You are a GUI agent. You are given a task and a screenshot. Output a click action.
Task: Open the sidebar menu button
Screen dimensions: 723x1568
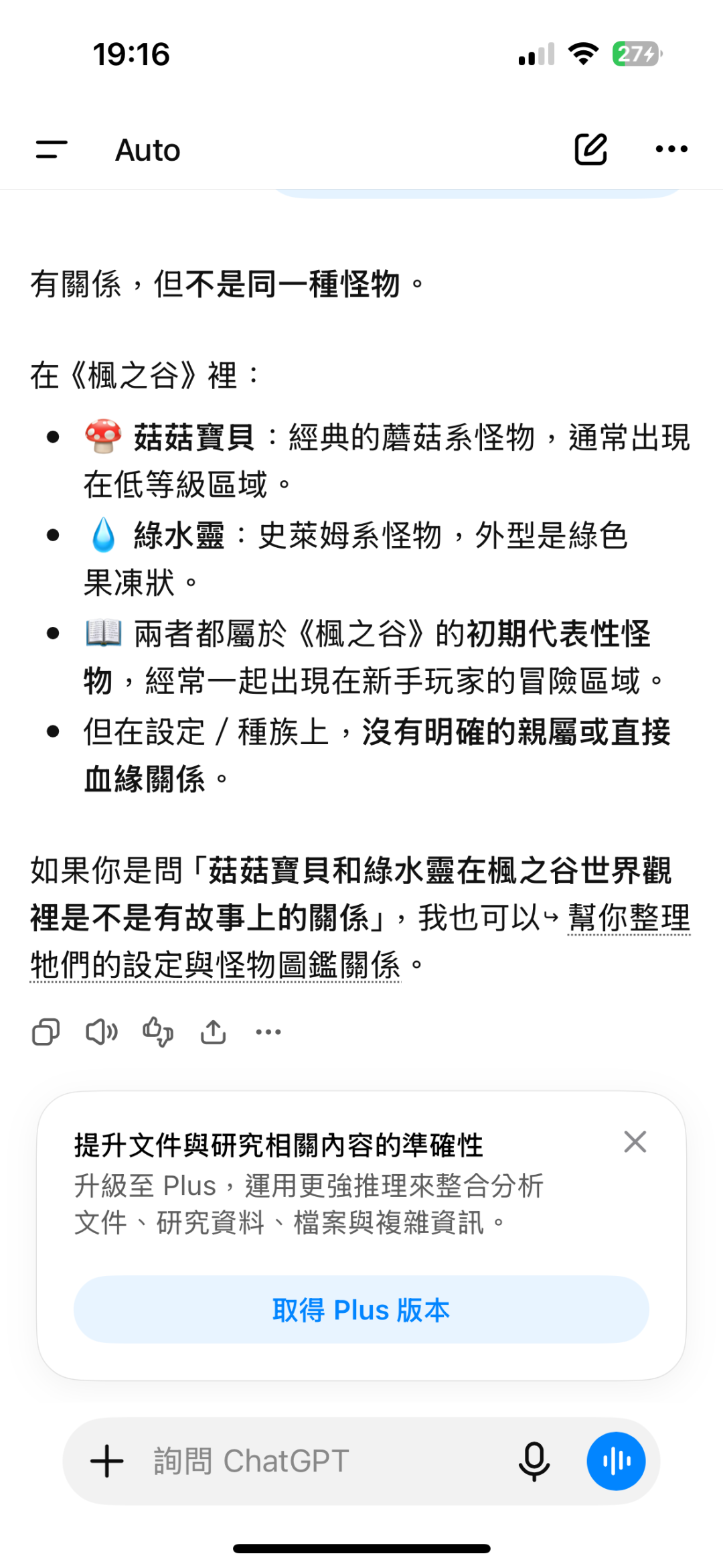point(52,149)
